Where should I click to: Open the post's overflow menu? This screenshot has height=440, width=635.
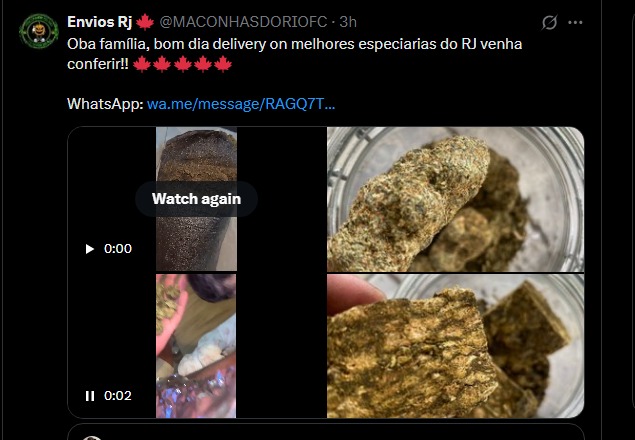[x=575, y=22]
